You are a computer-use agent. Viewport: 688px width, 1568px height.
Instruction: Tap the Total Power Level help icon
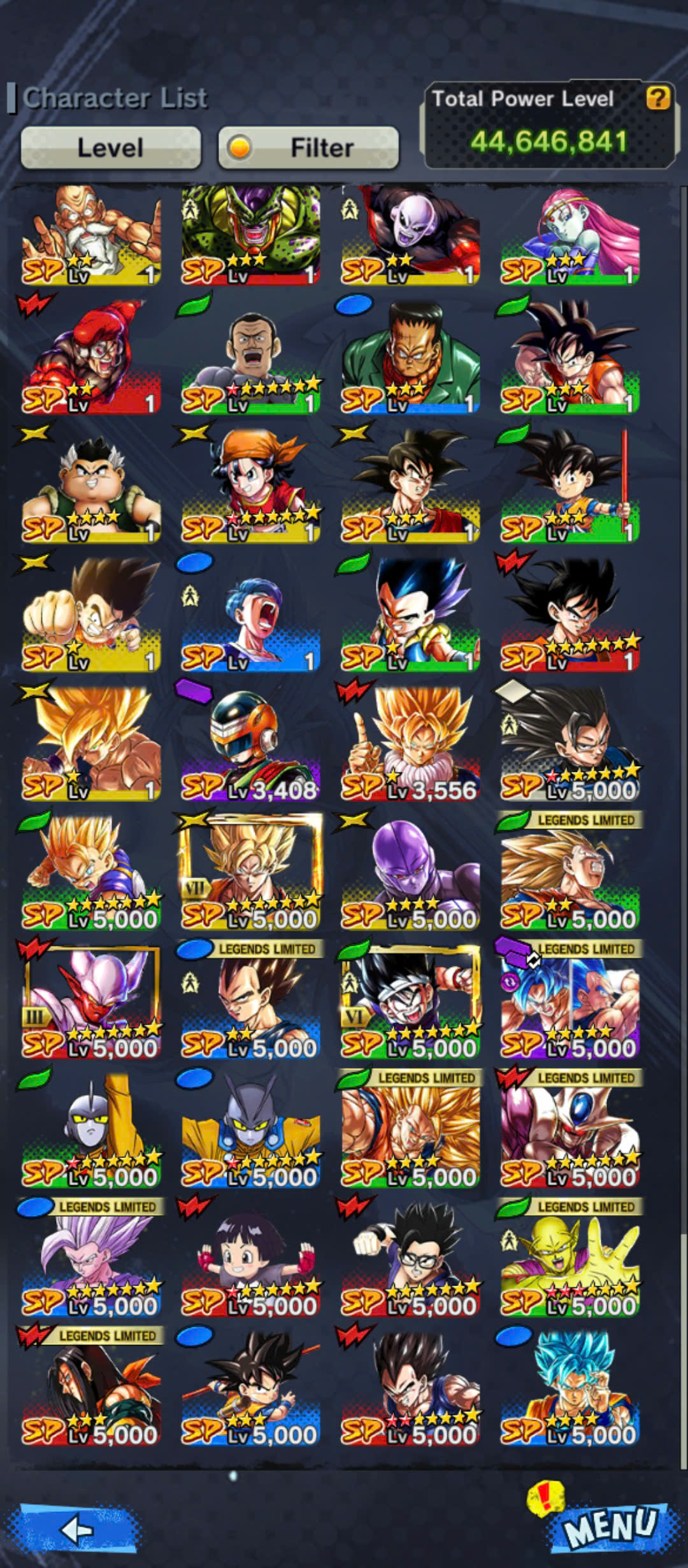pyautogui.click(x=657, y=98)
